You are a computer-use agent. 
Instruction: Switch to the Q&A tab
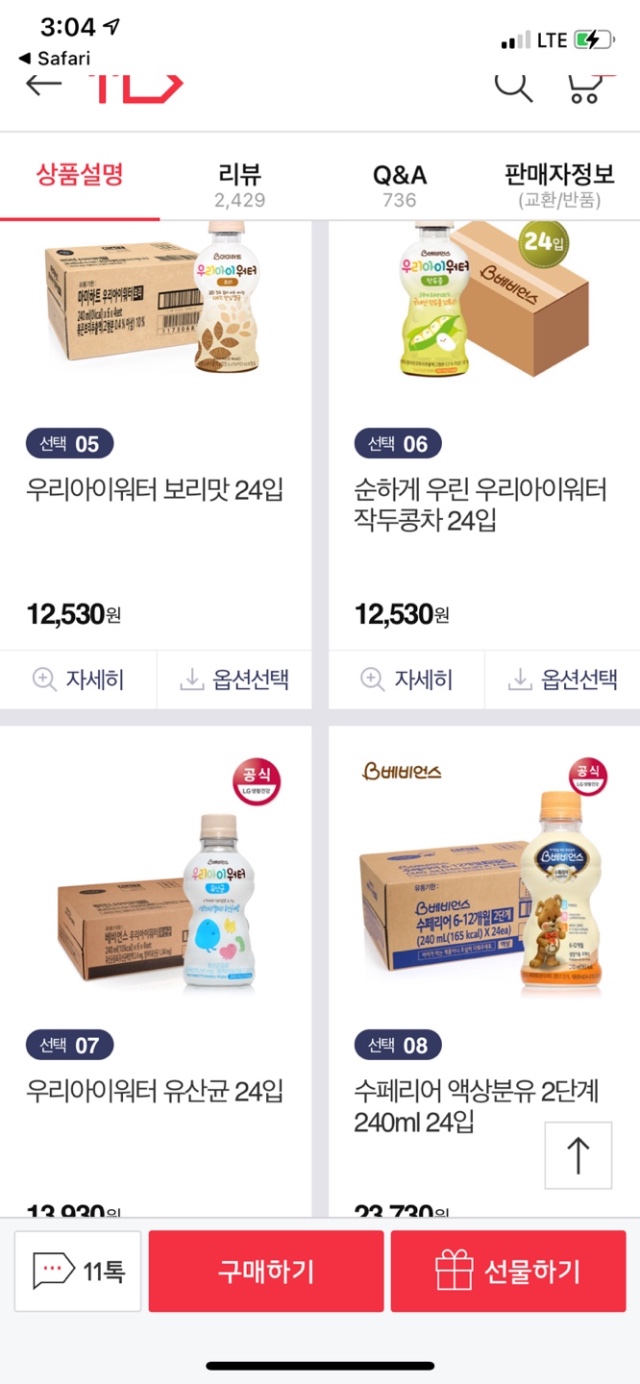click(399, 184)
